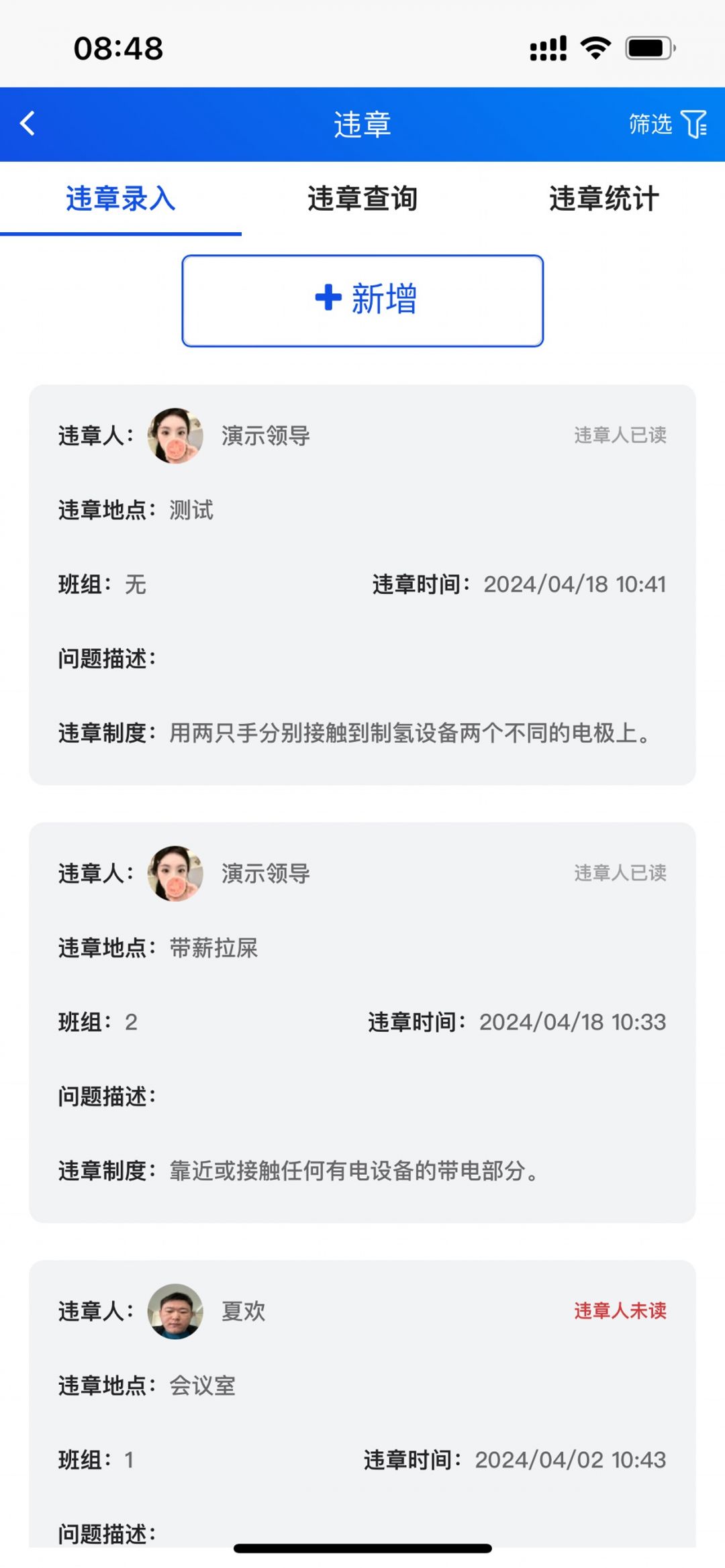
Task: Go back using the header arrow
Action: 28,124
